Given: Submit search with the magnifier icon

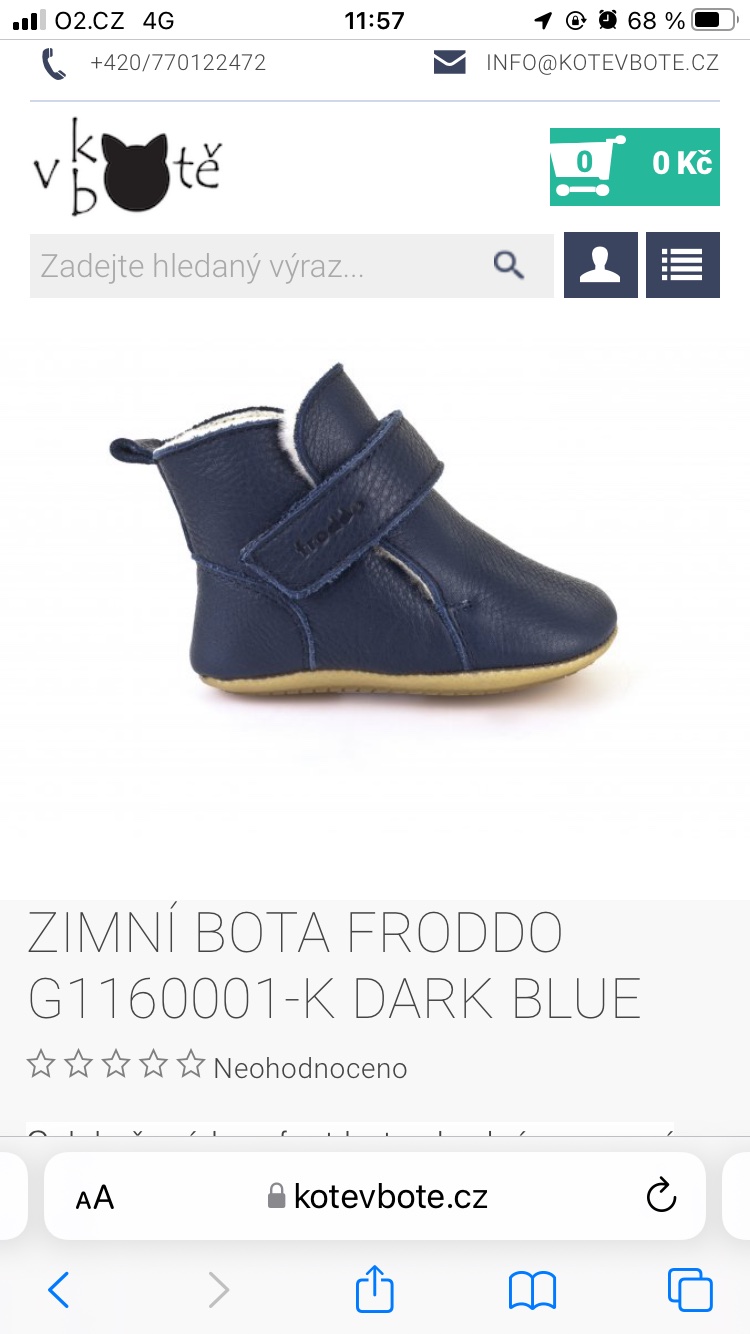Looking at the screenshot, I should point(510,266).
